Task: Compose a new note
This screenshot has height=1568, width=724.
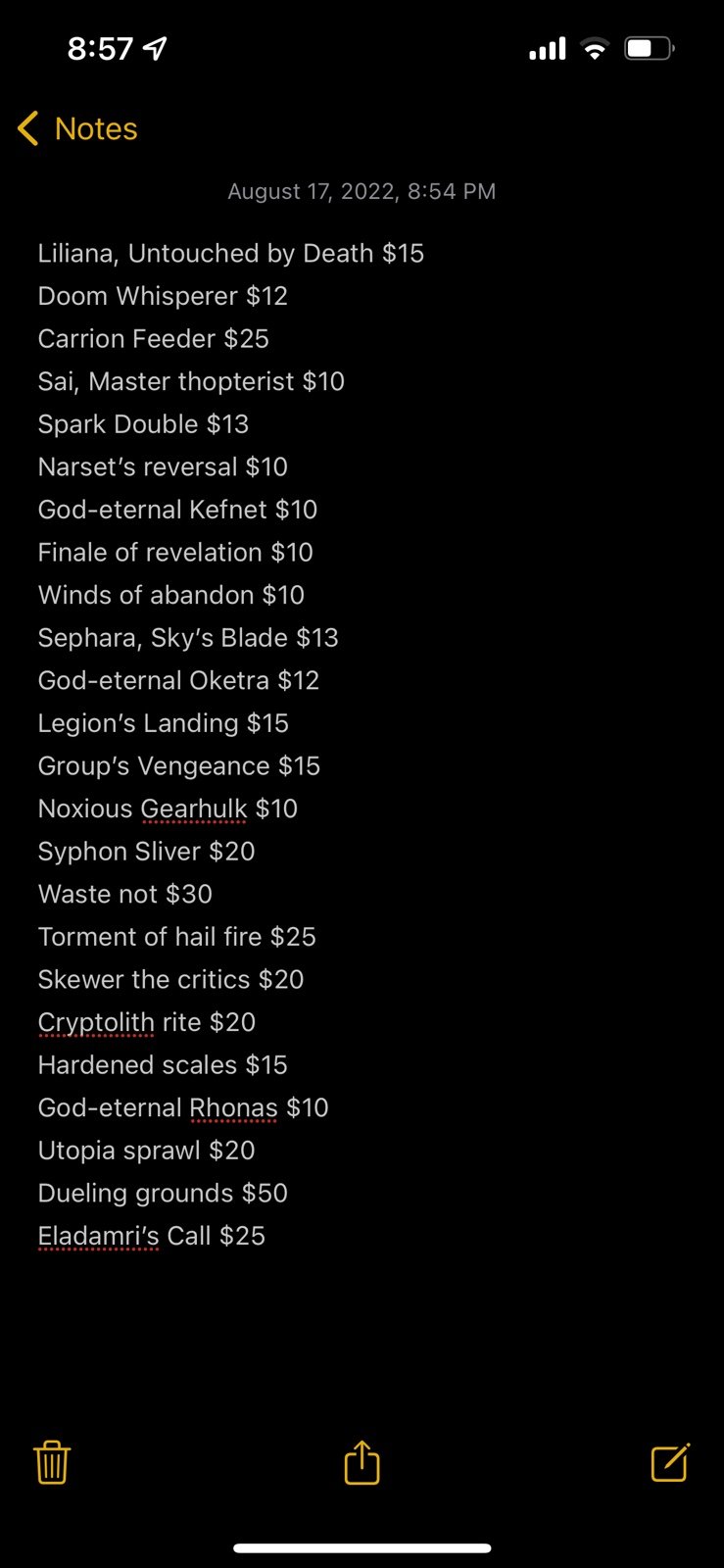Action: [671, 1461]
